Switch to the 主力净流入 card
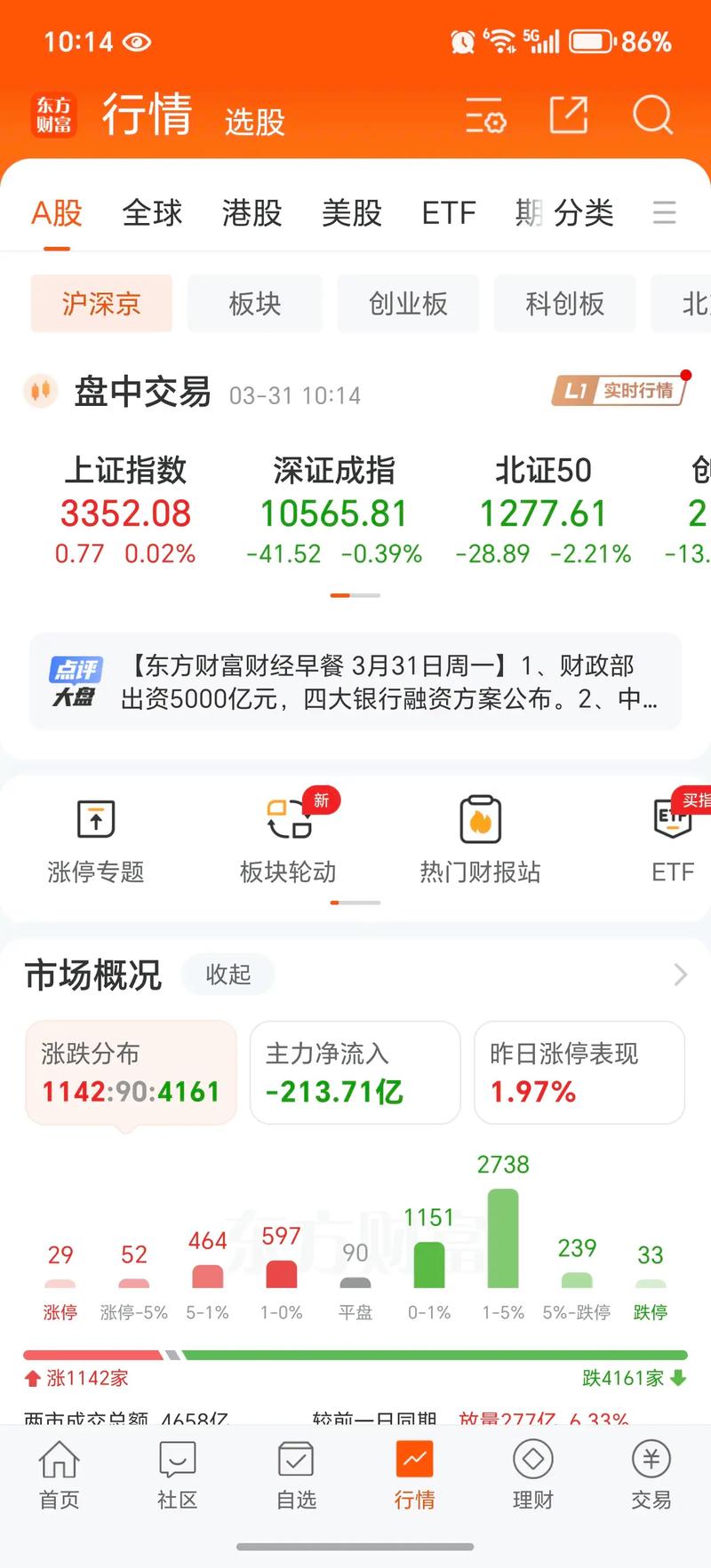This screenshot has width=711, height=1568. 355,1071
